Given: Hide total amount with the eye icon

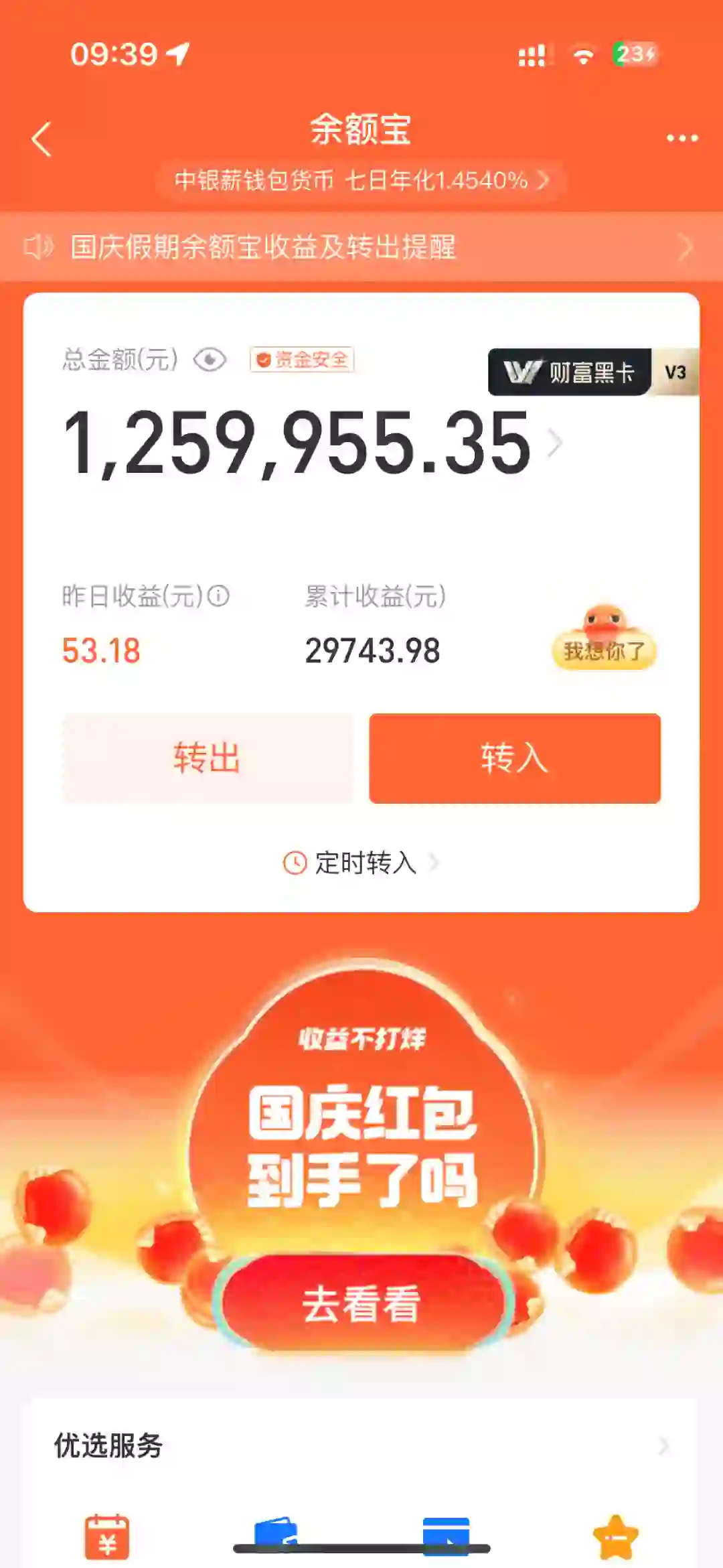Looking at the screenshot, I should coord(210,360).
